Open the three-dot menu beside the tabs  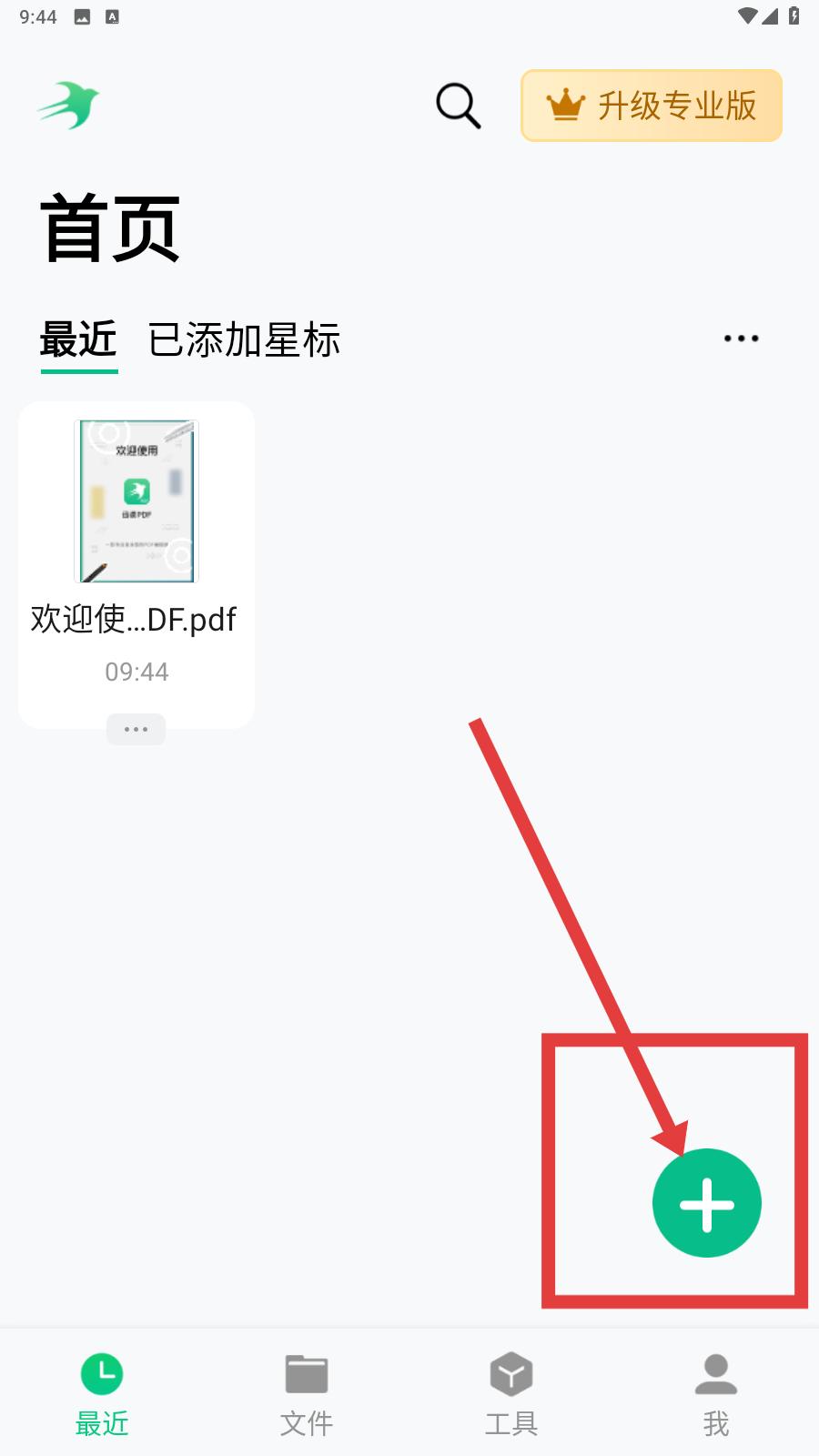point(741,339)
